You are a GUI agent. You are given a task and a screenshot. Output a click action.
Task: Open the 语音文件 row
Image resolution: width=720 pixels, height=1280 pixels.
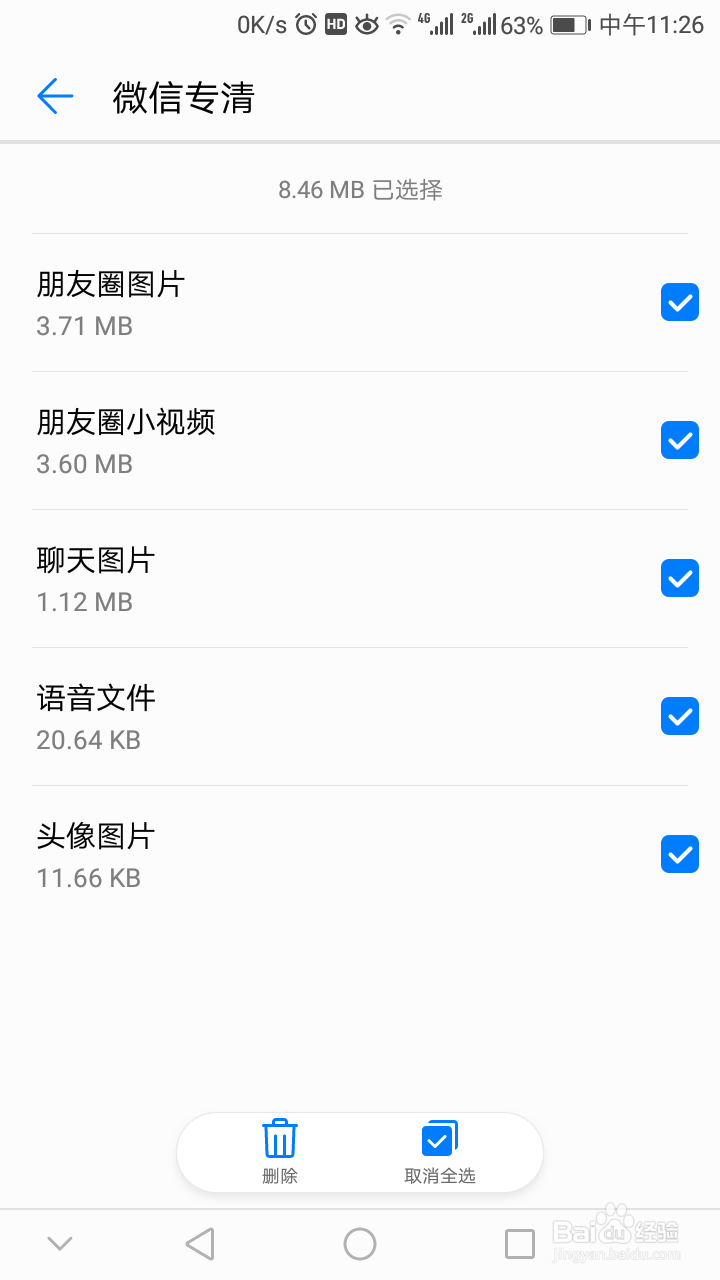tap(300, 717)
